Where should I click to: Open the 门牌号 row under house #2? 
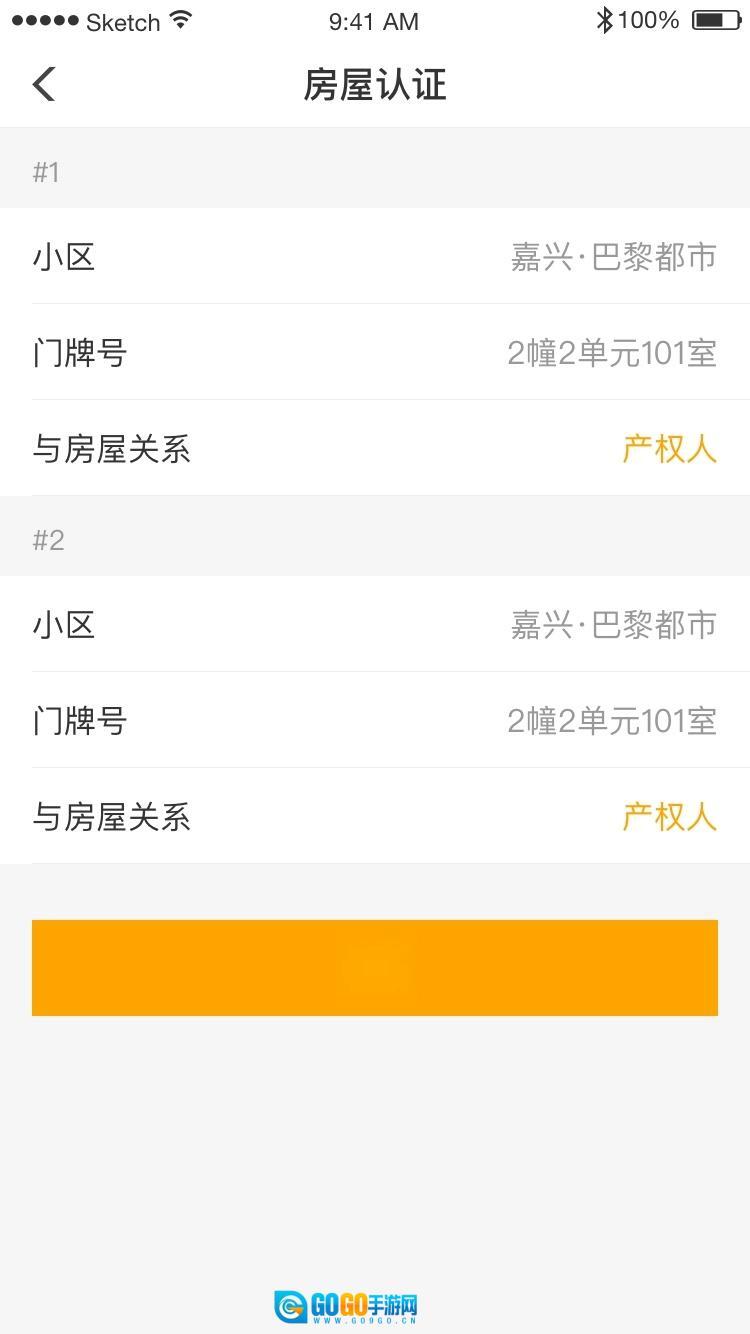(375, 721)
